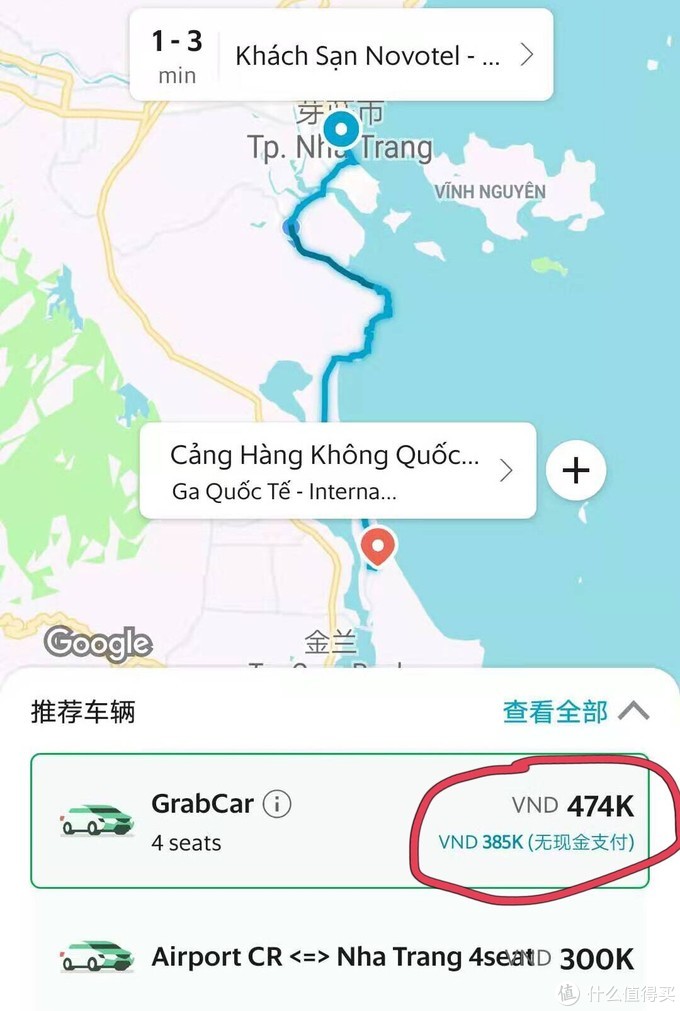This screenshot has width=680, height=1011.
Task: Open GrabCar info icon
Action: point(277,803)
